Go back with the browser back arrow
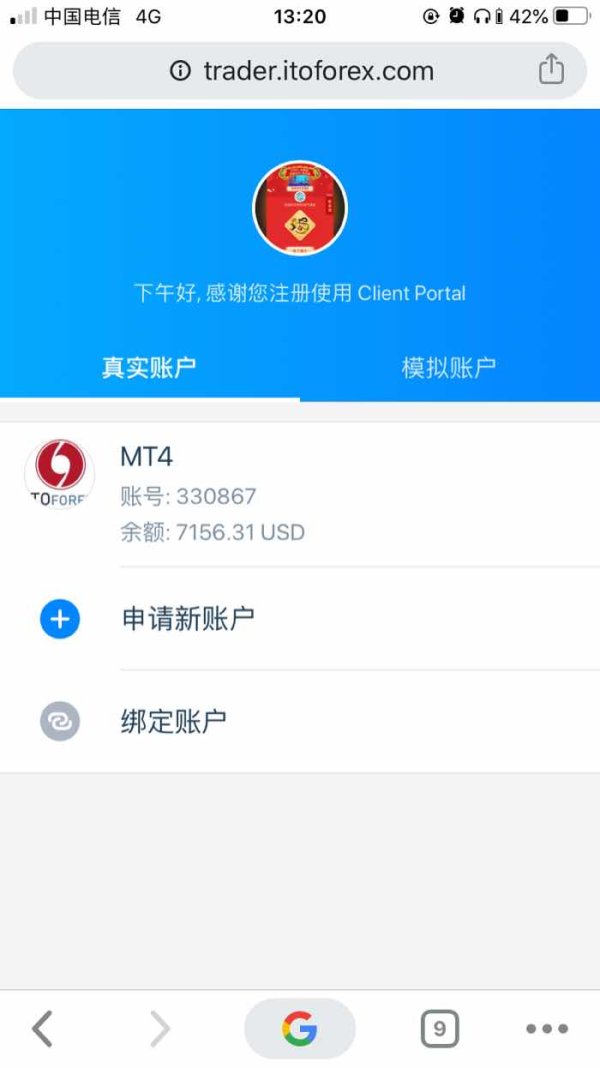The image size is (600, 1068). [x=42, y=1028]
